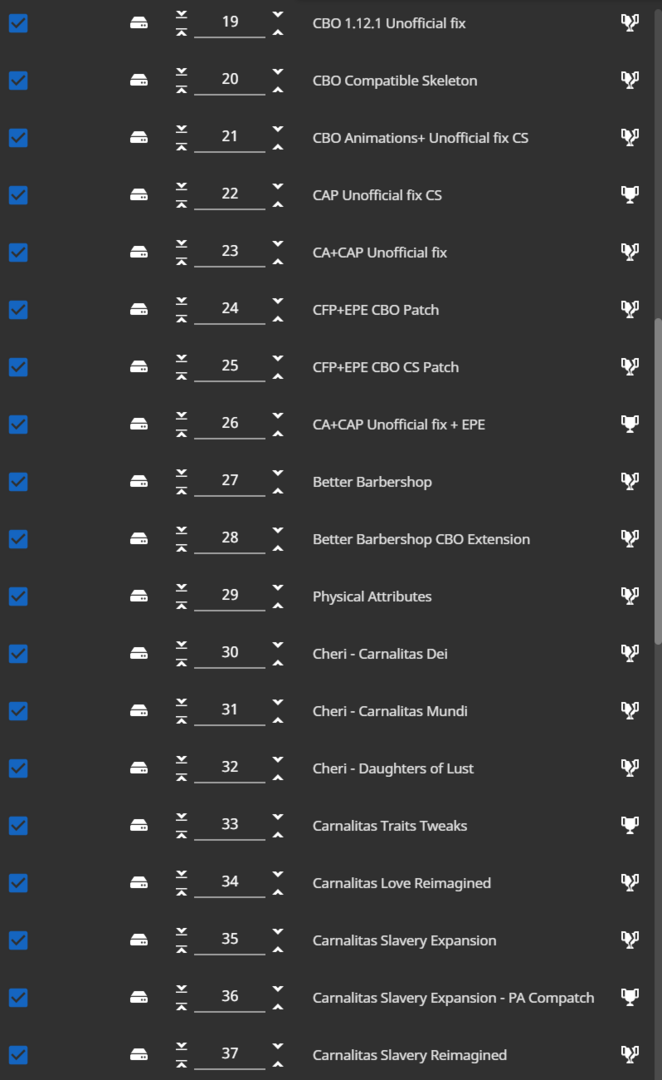The height and width of the screenshot is (1080, 662).
Task: Move Carnalitas Love Reimagined up one position
Action: (278, 892)
